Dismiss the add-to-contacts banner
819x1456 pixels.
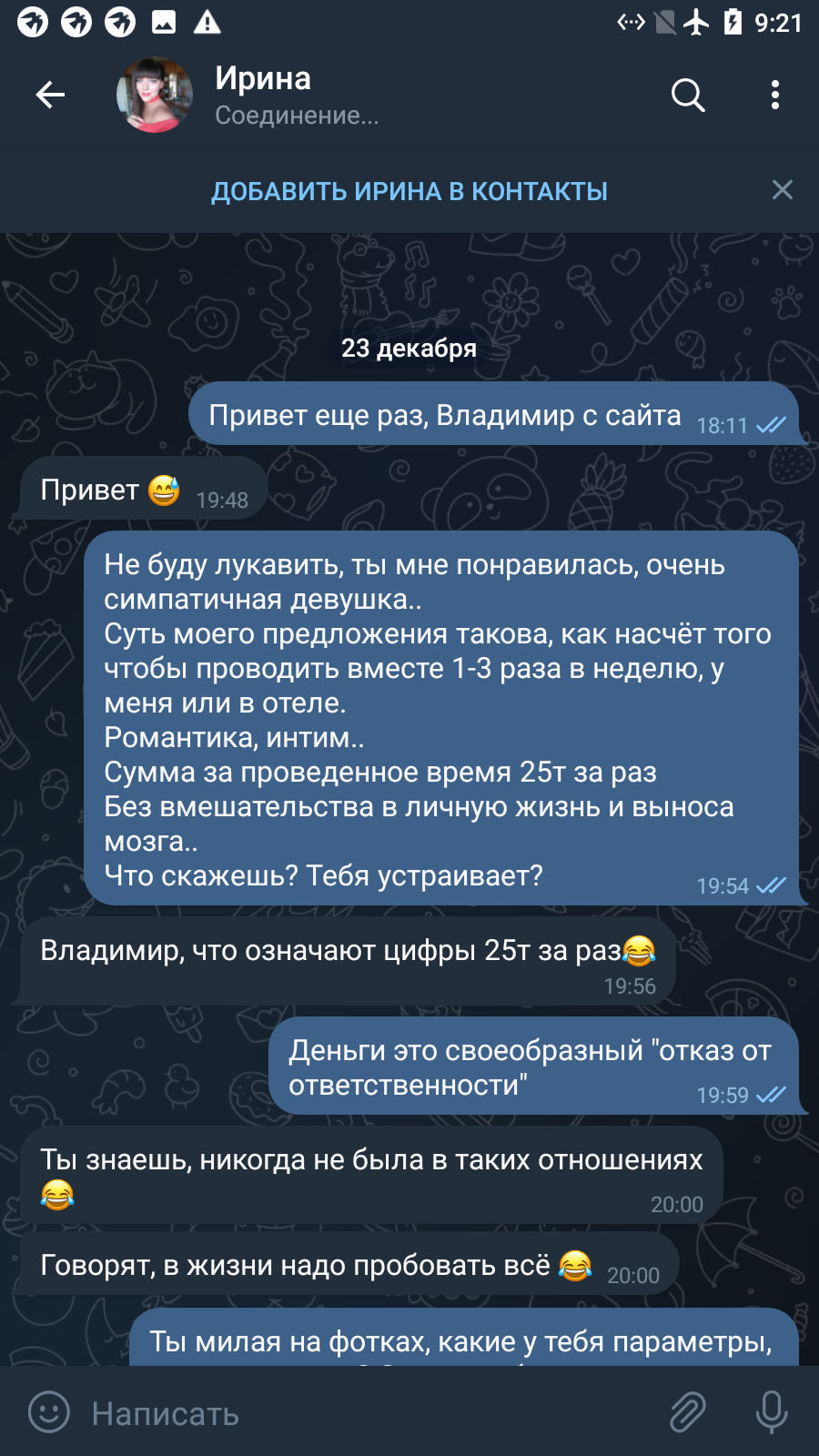click(x=783, y=190)
